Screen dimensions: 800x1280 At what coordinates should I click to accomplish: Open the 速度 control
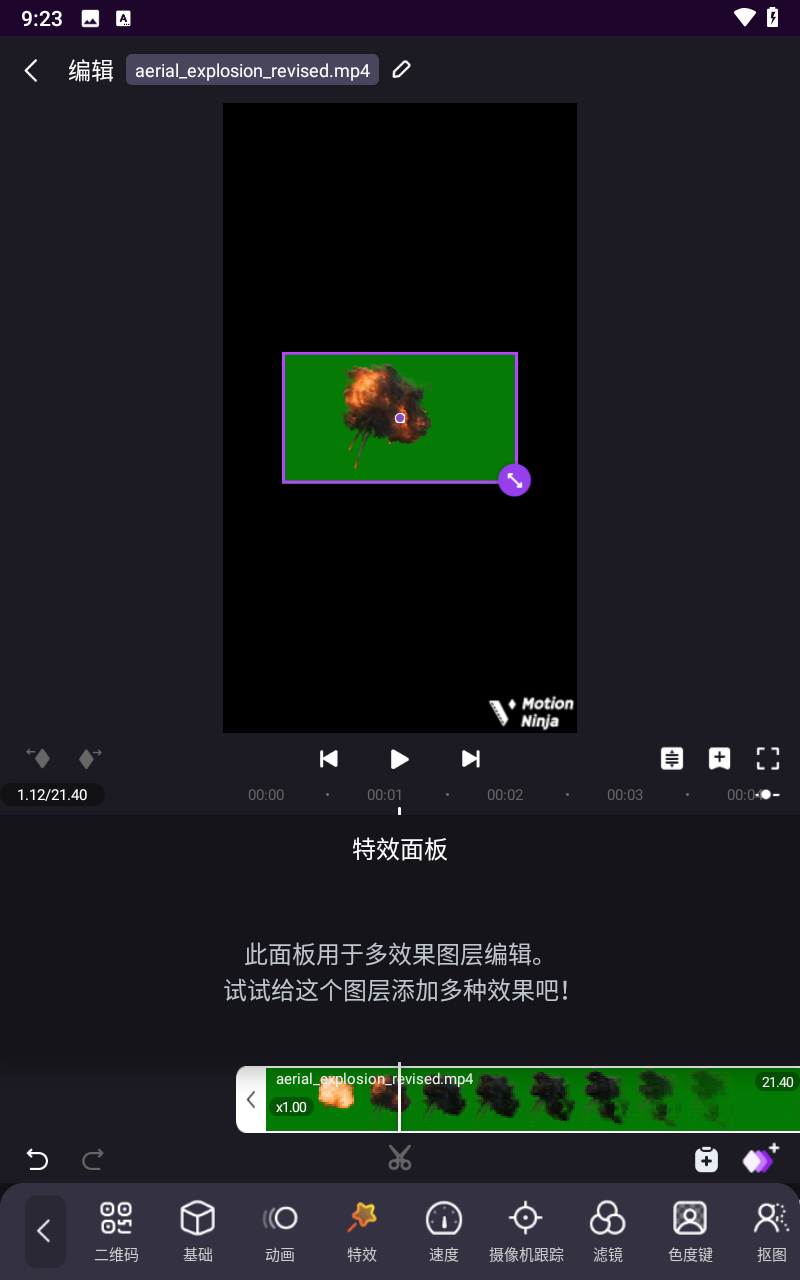click(443, 1231)
